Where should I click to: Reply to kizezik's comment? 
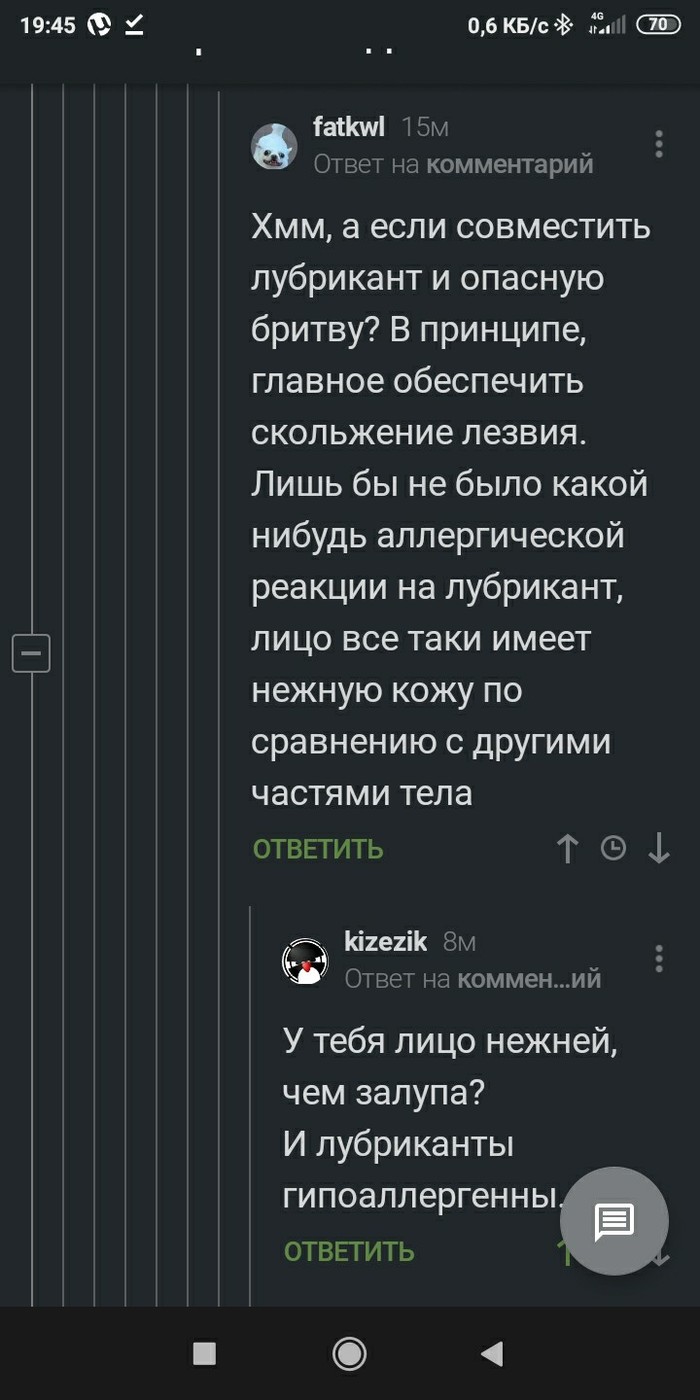(349, 1251)
